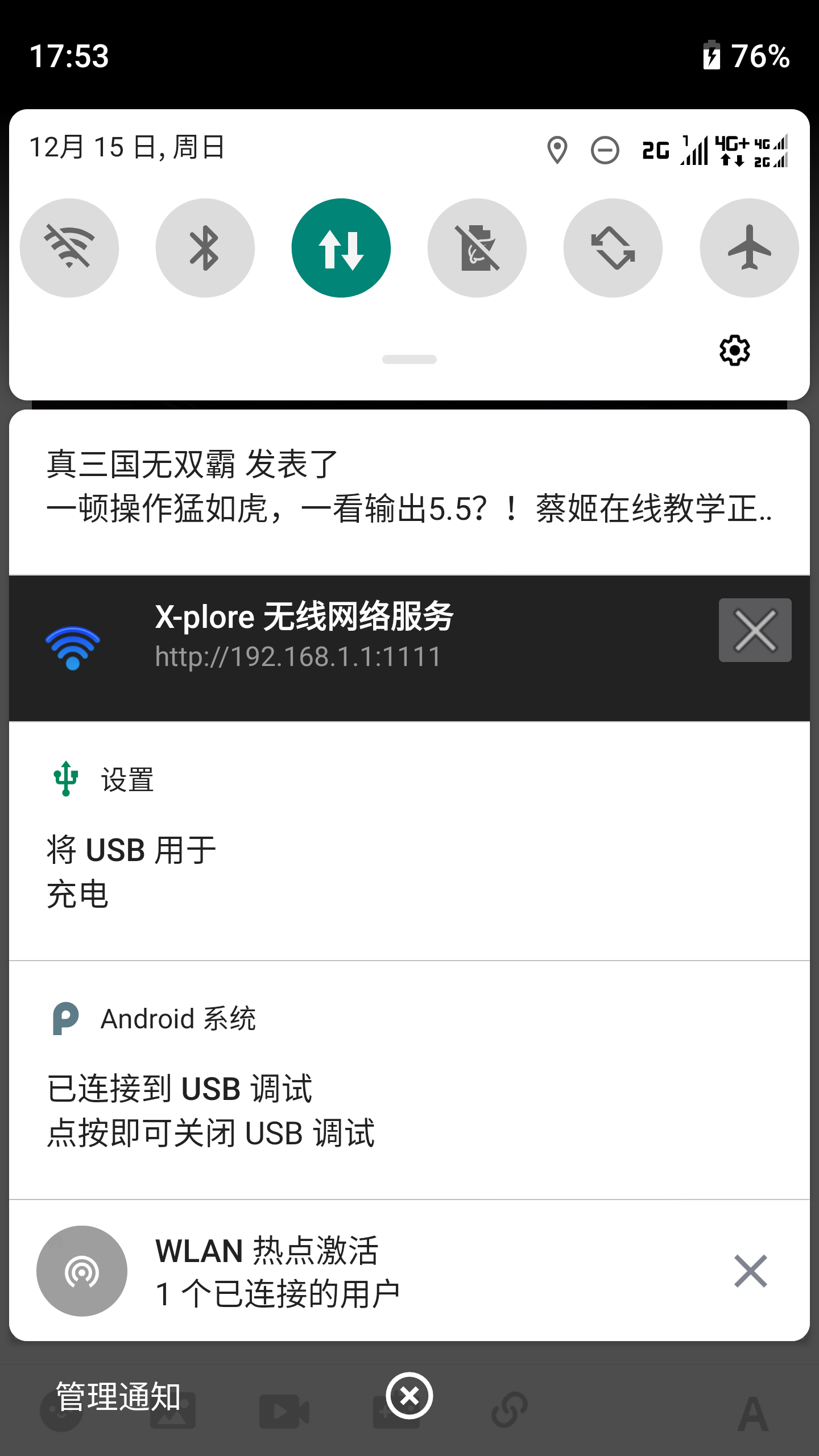Close the X-plore wireless service notification
819x1456 pixels.
tap(755, 630)
